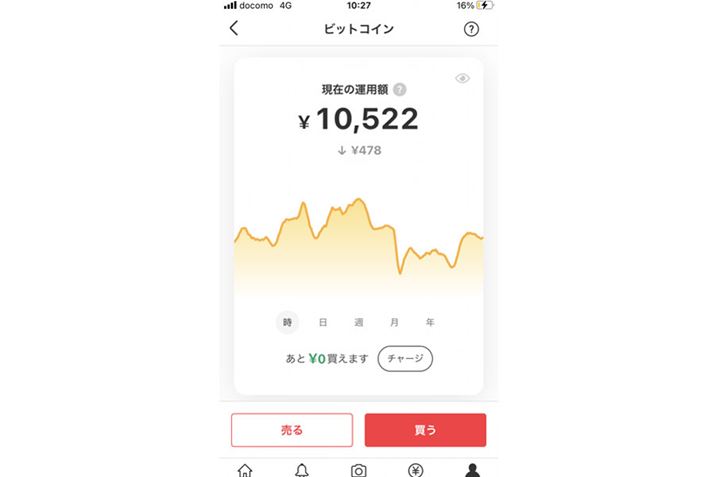Select the 時 chart range

click(x=287, y=322)
